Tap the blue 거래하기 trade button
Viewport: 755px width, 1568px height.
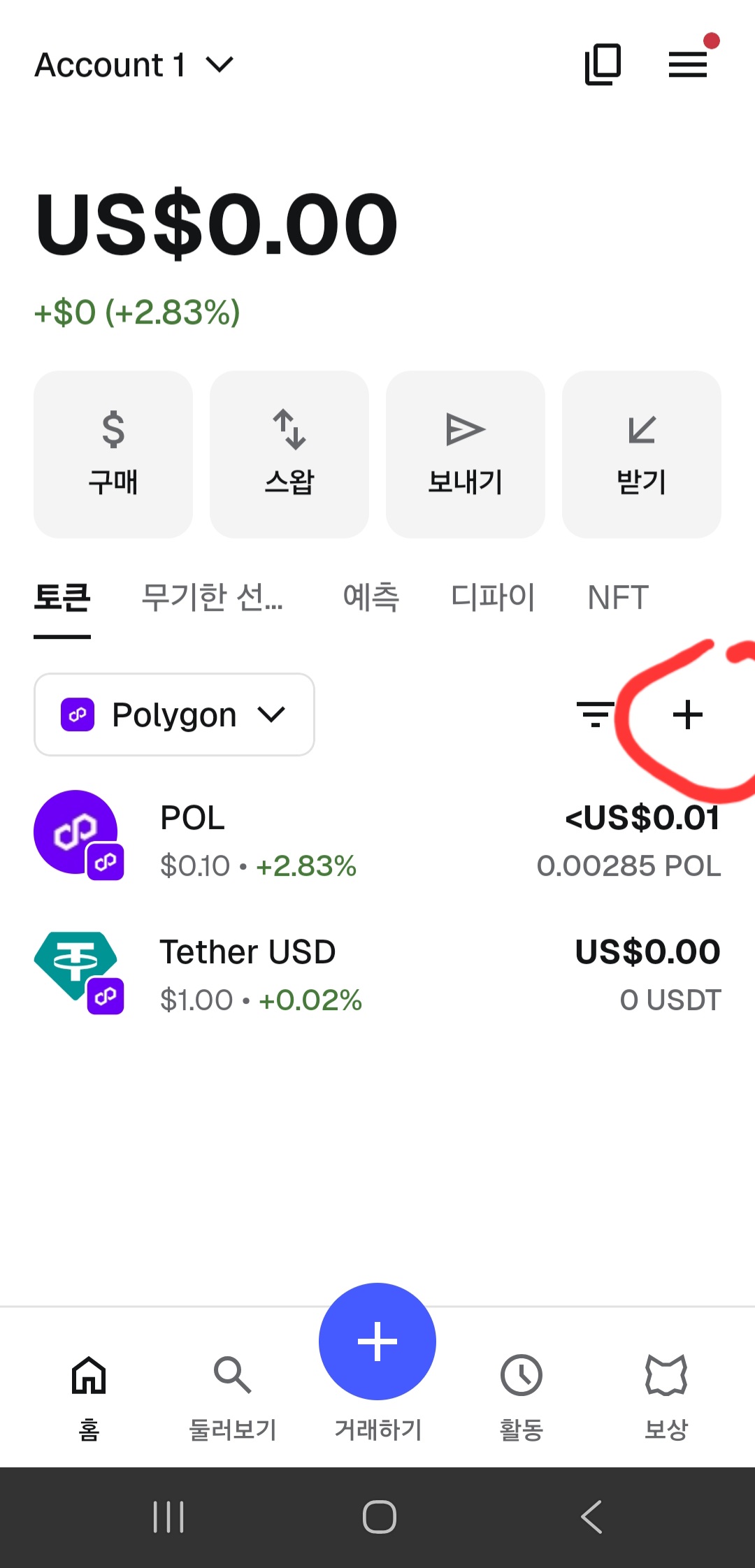[377, 1342]
